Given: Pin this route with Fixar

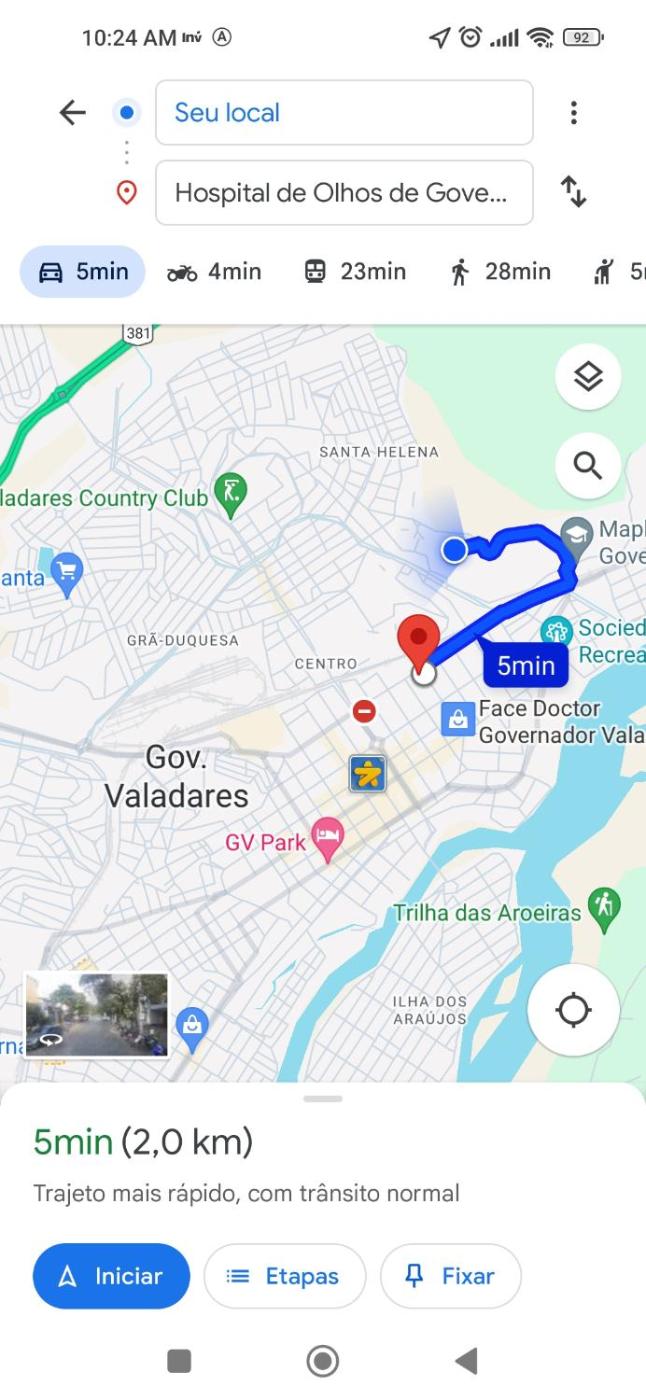Looking at the screenshot, I should coord(450,1276).
